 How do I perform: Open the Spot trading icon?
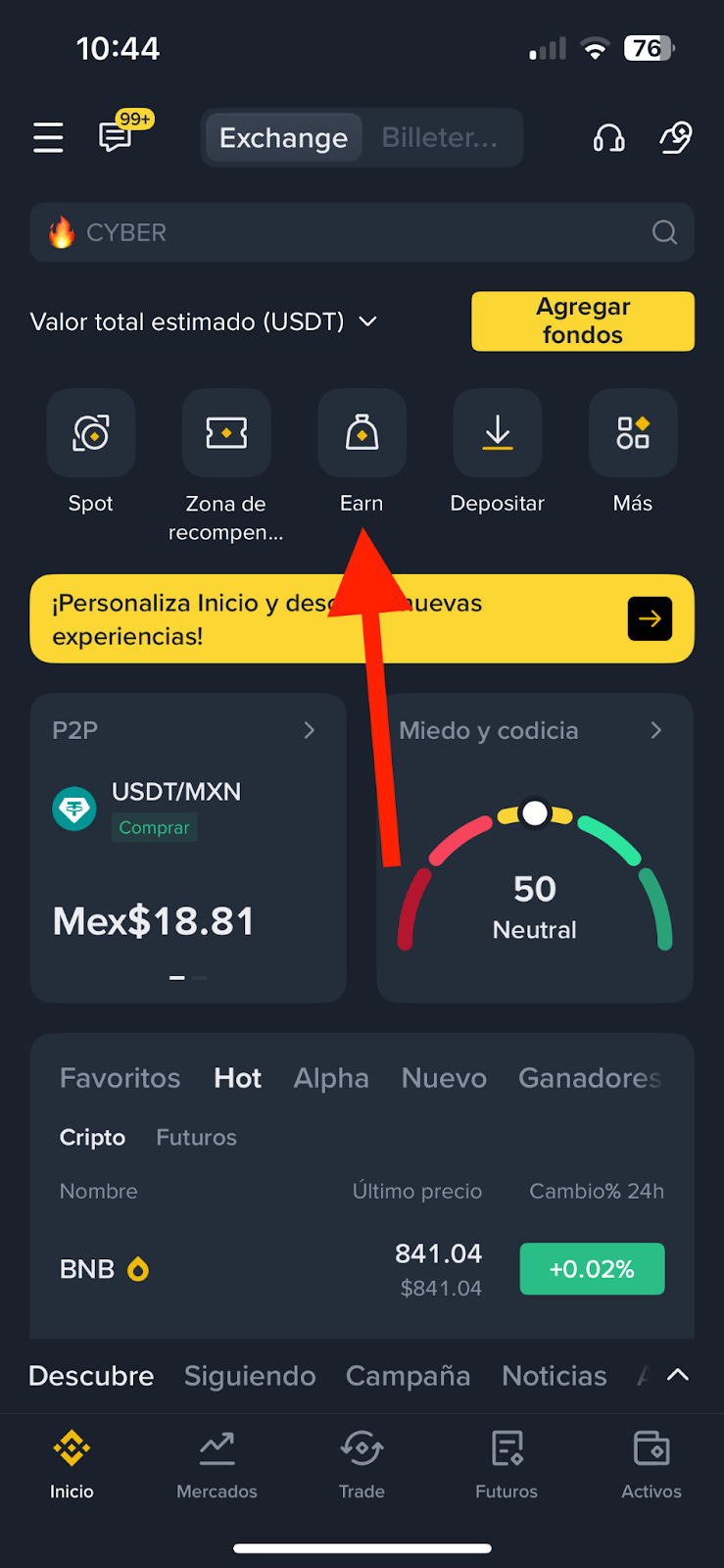90,432
